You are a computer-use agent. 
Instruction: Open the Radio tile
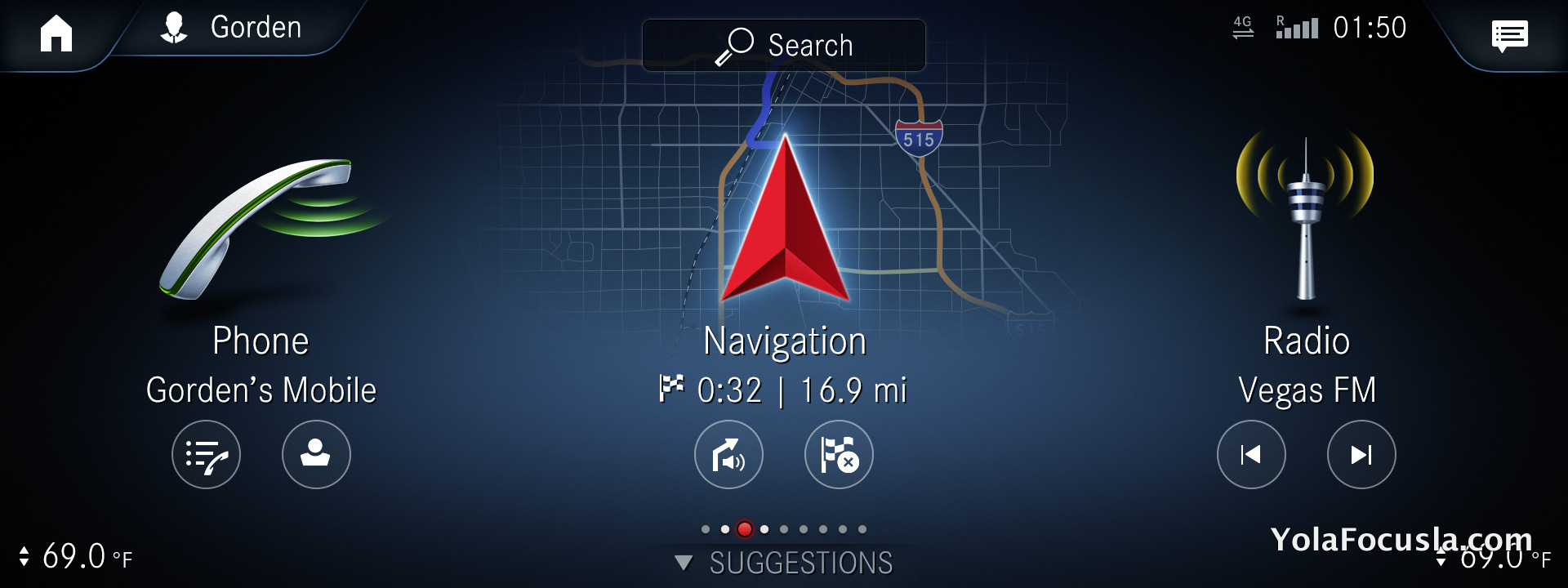1305,237
